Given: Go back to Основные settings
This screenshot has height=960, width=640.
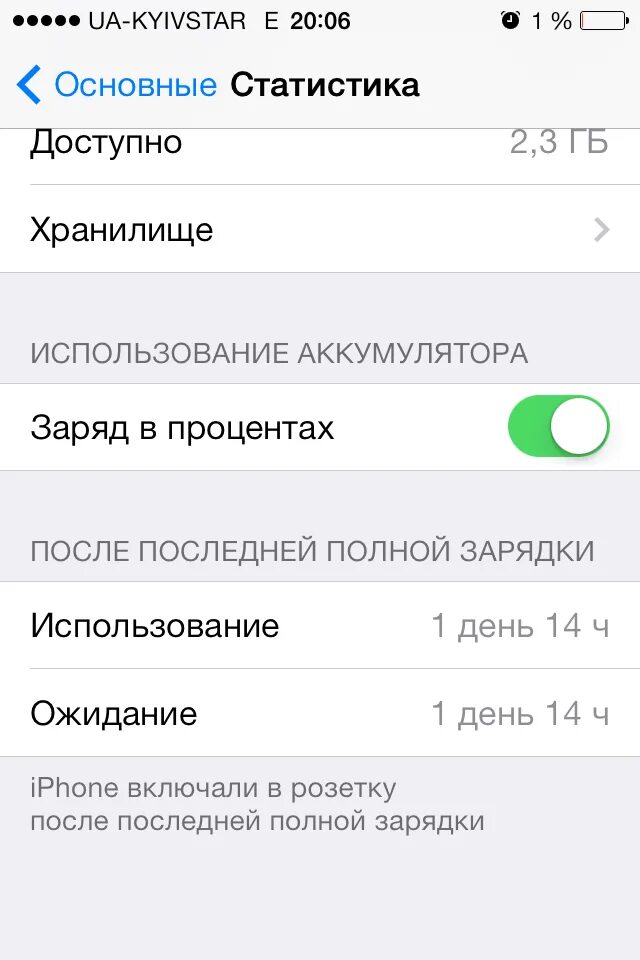Looking at the screenshot, I should pos(117,85).
